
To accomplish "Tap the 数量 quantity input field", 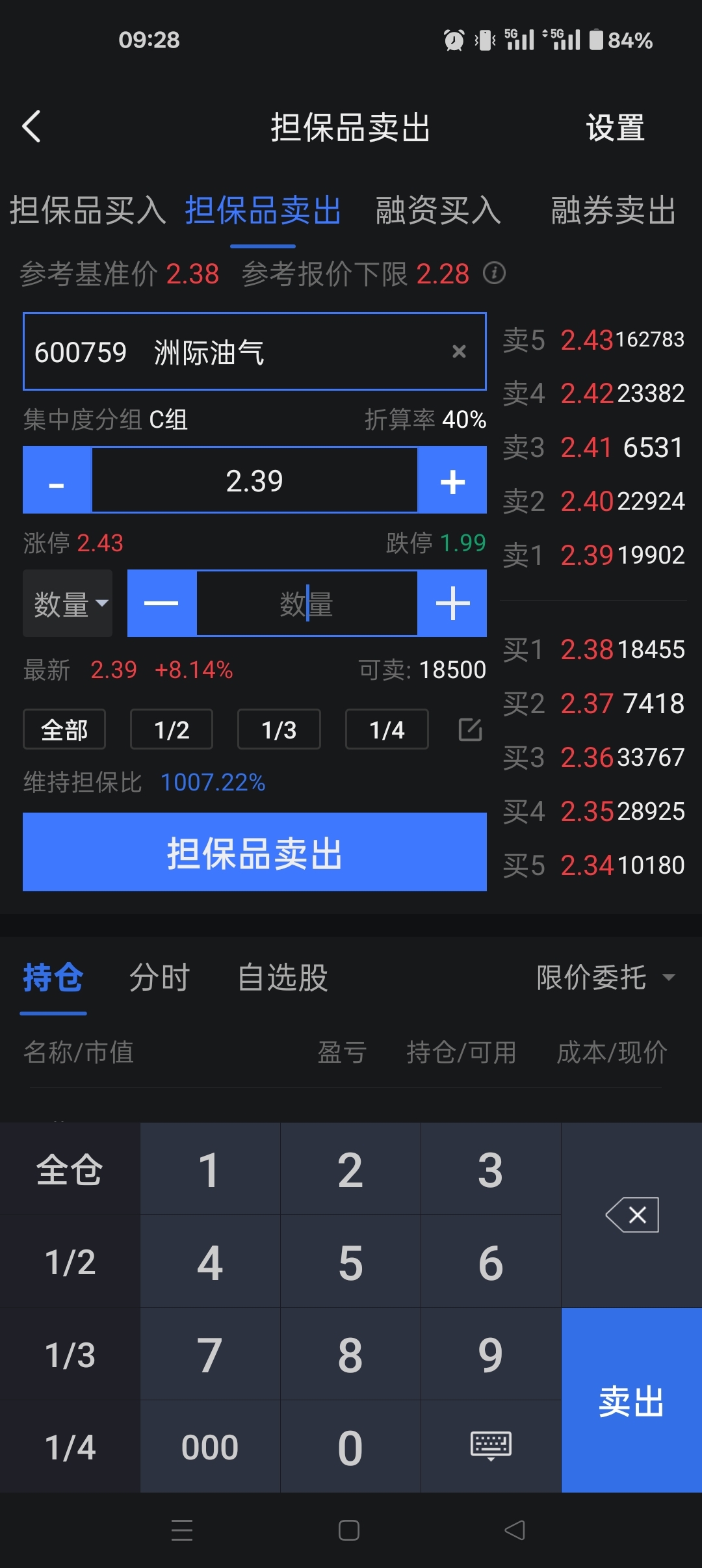I will pos(307,603).
